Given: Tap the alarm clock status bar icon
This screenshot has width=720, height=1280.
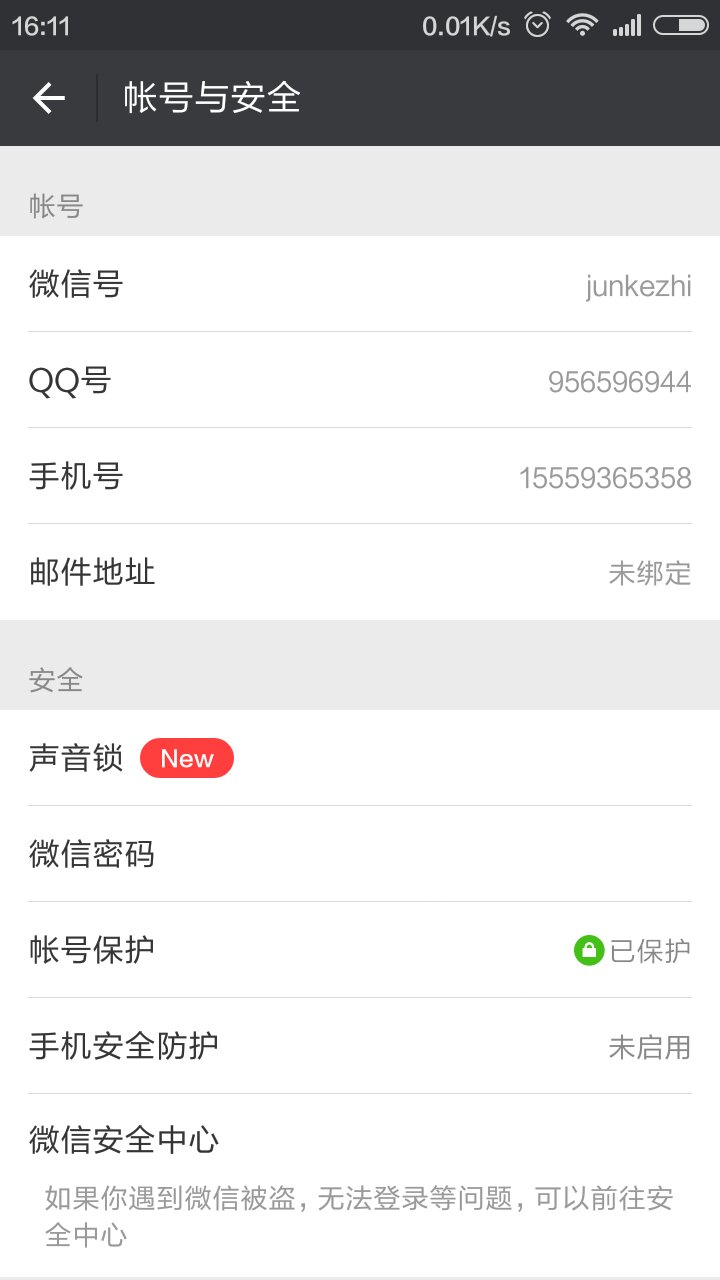Looking at the screenshot, I should point(540,25).
